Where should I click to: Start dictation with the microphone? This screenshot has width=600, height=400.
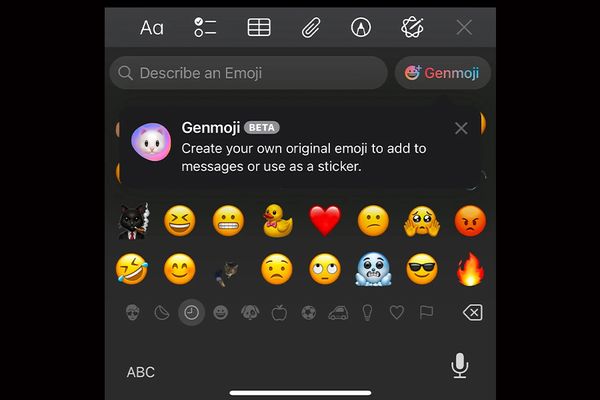460,367
